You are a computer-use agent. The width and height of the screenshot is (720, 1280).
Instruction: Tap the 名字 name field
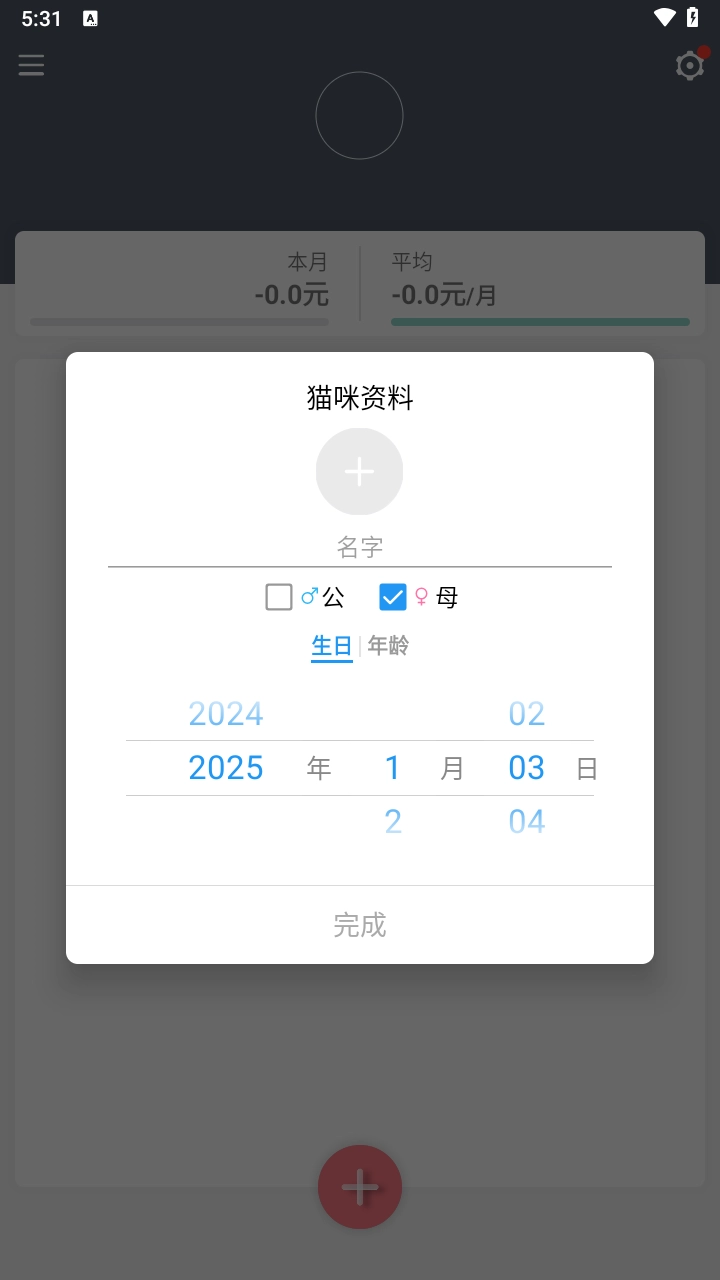tap(360, 547)
